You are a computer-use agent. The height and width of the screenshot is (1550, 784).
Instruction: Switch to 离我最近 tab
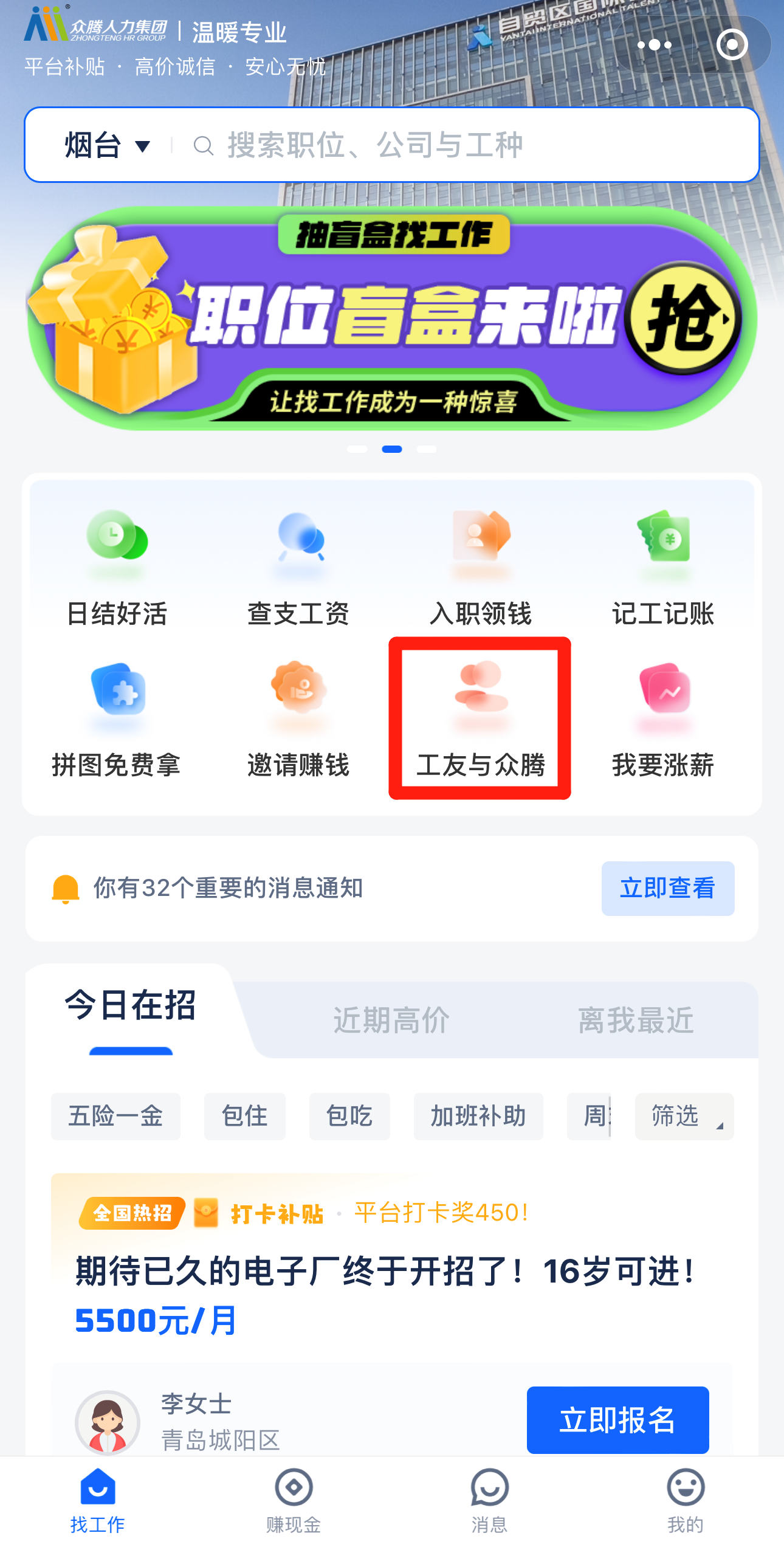pyautogui.click(x=635, y=1019)
